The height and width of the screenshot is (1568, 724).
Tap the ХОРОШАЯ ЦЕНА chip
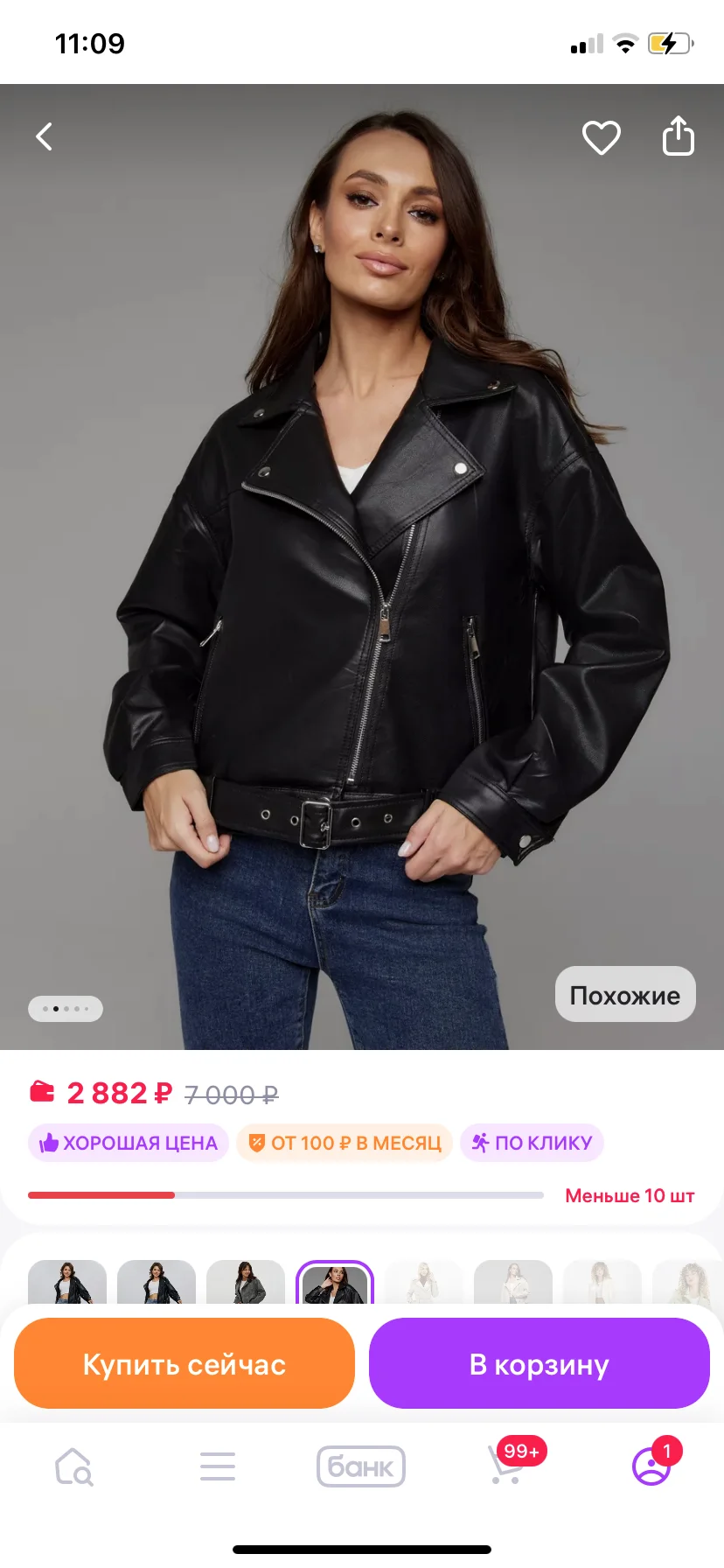pyautogui.click(x=129, y=1143)
